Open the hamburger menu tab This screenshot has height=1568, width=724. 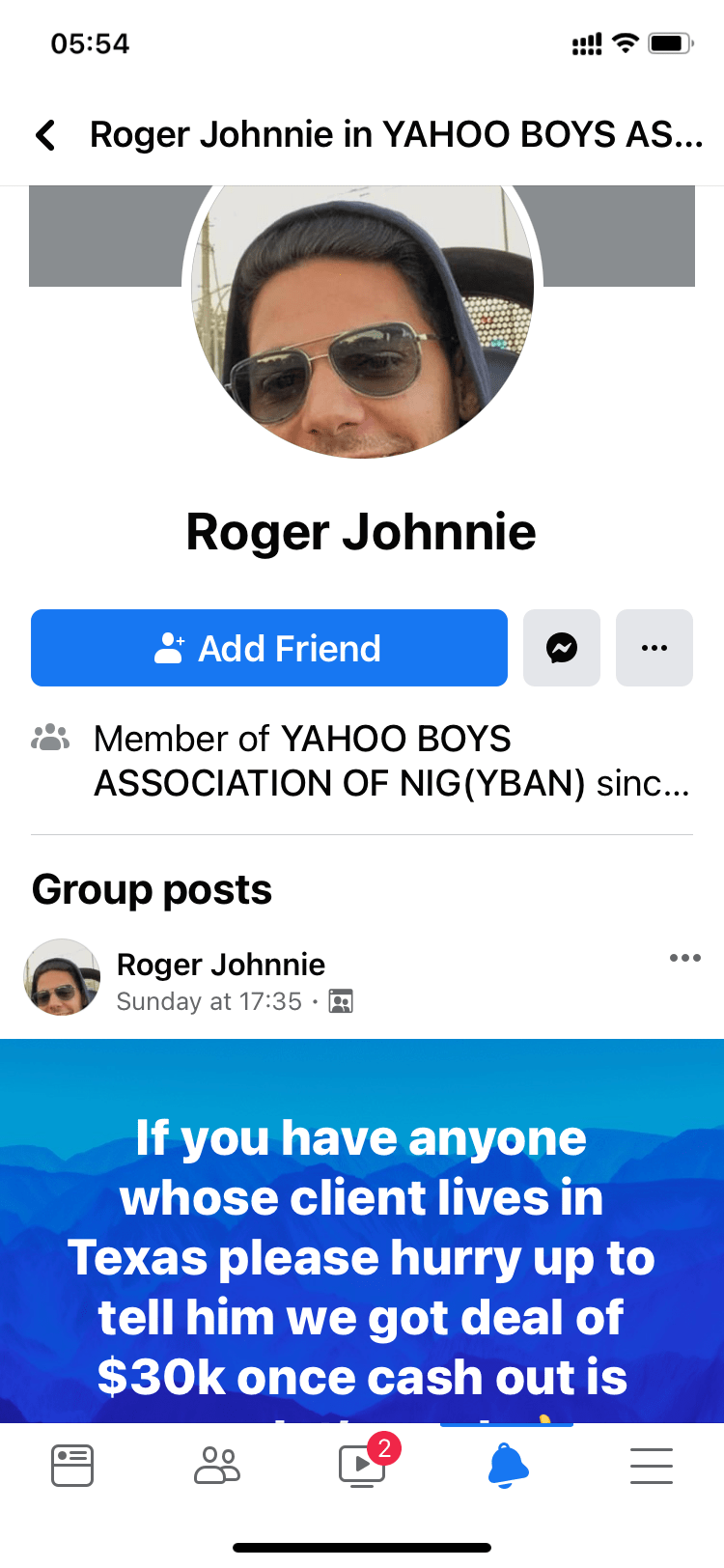pyautogui.click(x=652, y=1466)
